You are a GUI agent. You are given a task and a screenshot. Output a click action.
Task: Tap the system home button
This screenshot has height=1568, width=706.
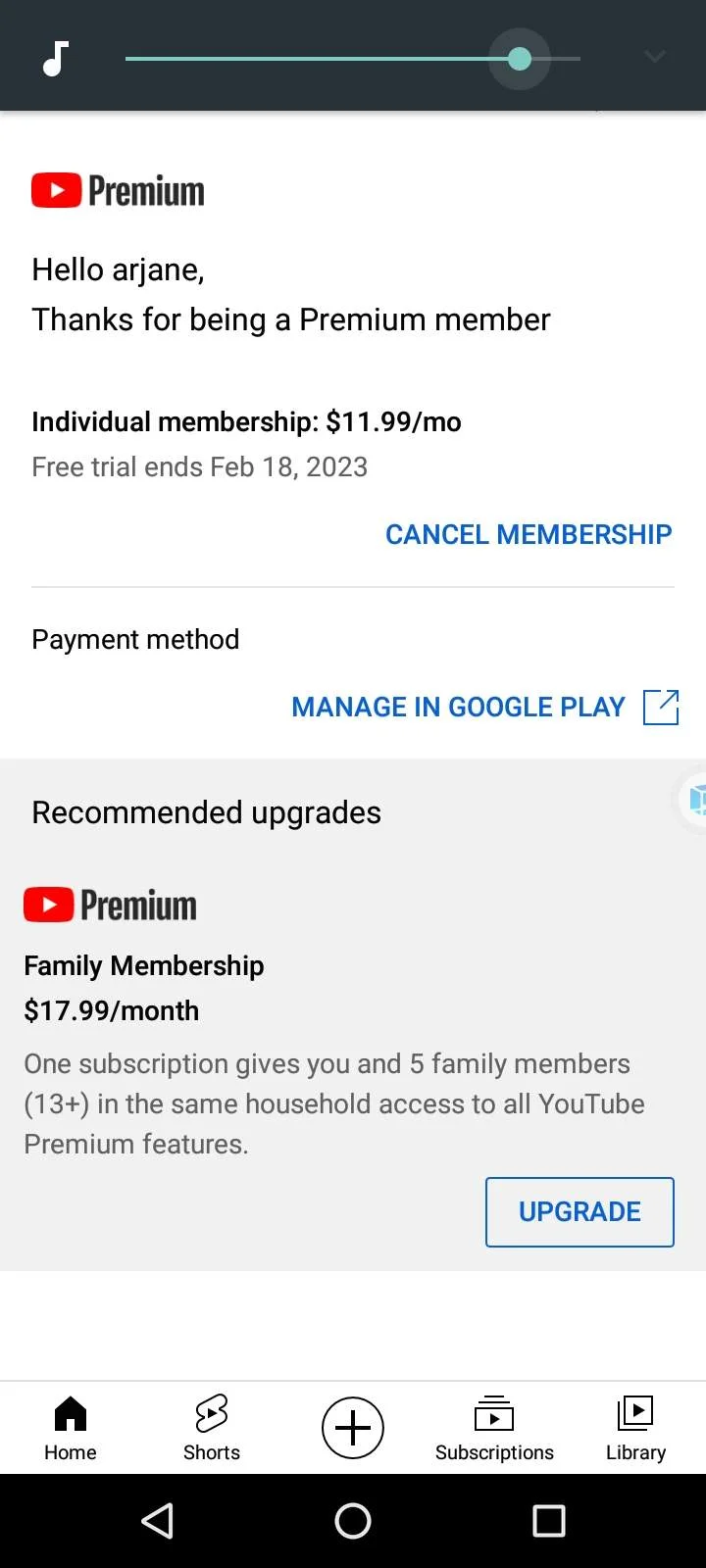pyautogui.click(x=353, y=1521)
